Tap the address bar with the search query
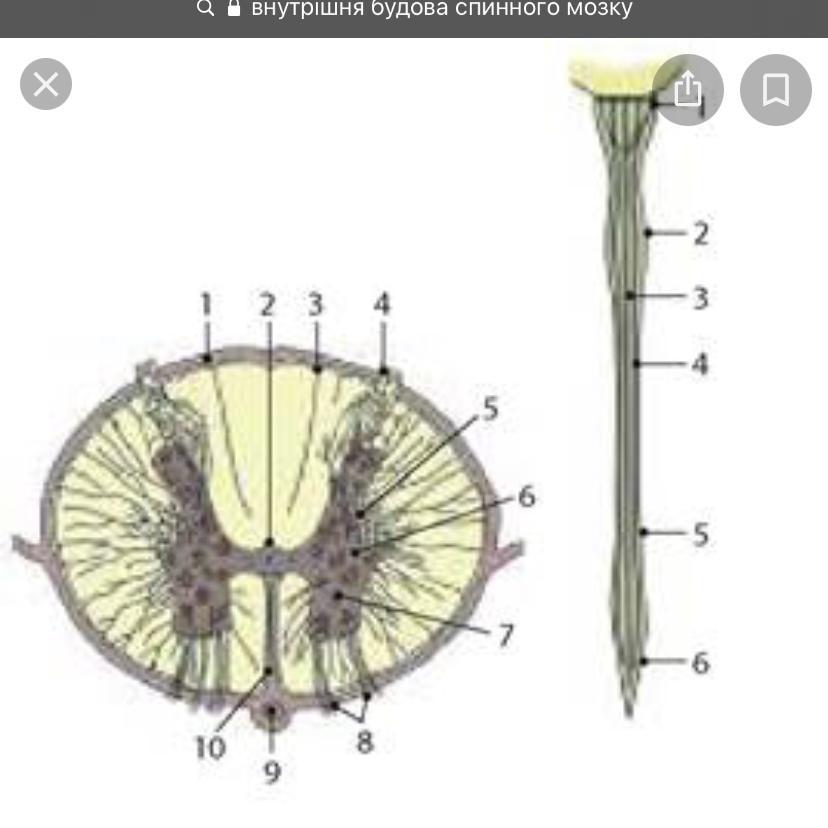The image size is (828, 828). click(x=414, y=10)
